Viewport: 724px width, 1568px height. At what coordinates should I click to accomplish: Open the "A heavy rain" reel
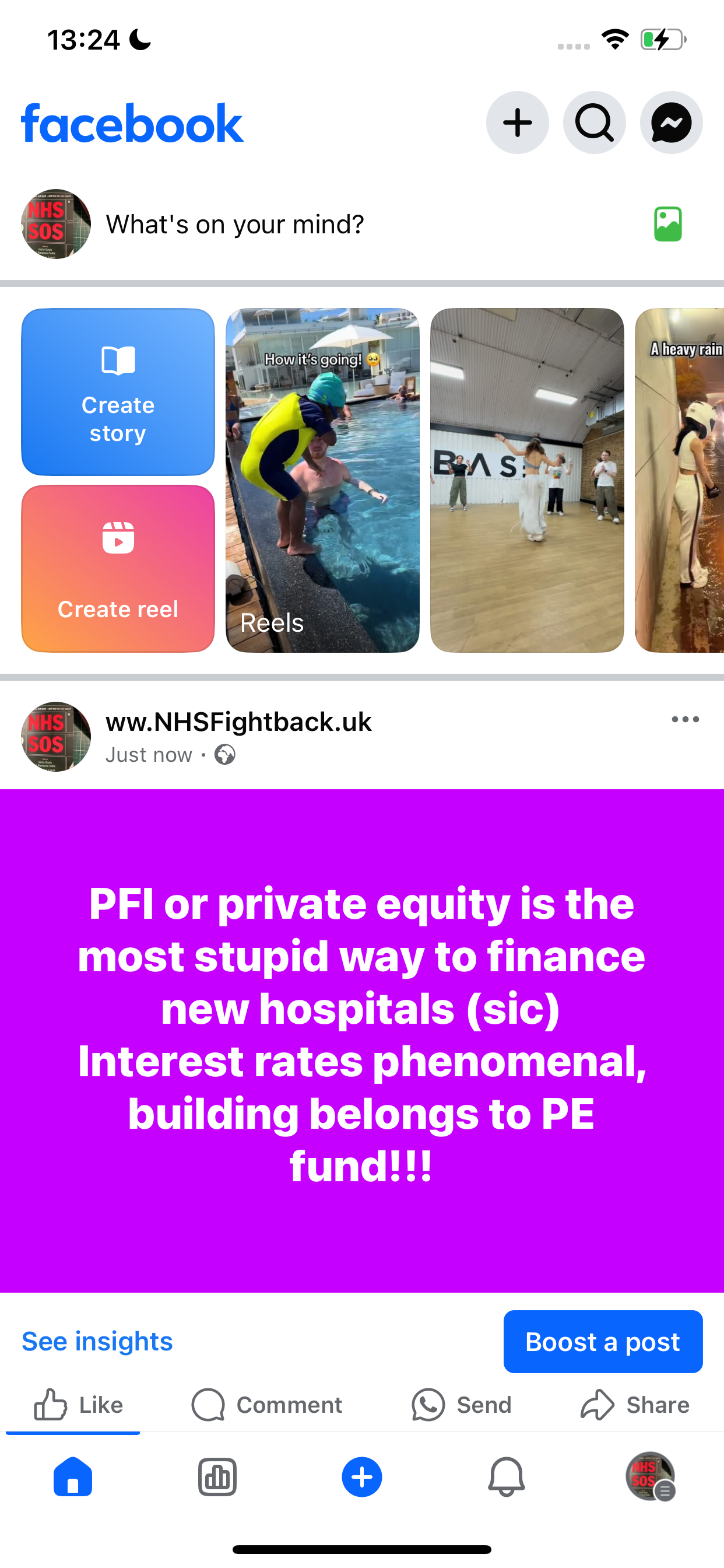pyautogui.click(x=680, y=480)
